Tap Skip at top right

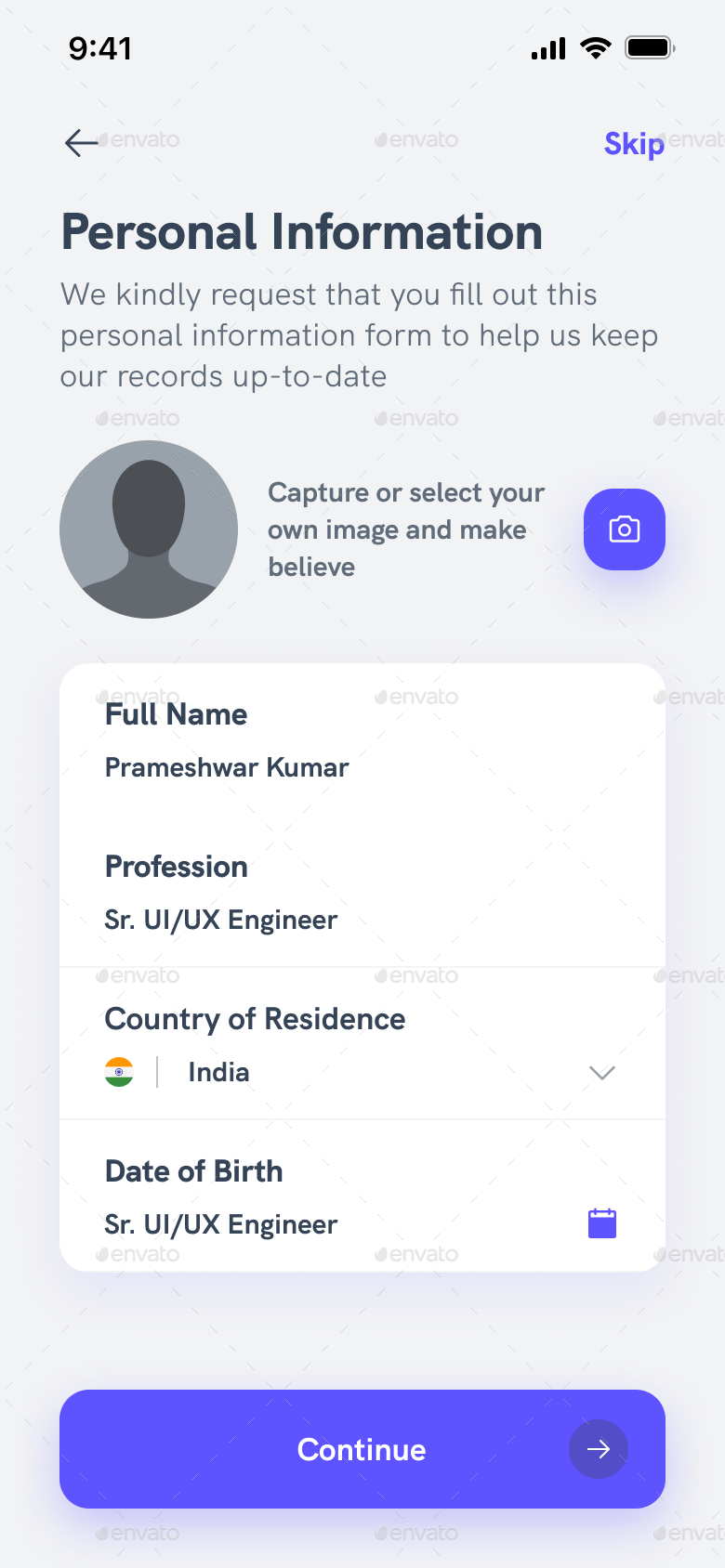pos(634,144)
